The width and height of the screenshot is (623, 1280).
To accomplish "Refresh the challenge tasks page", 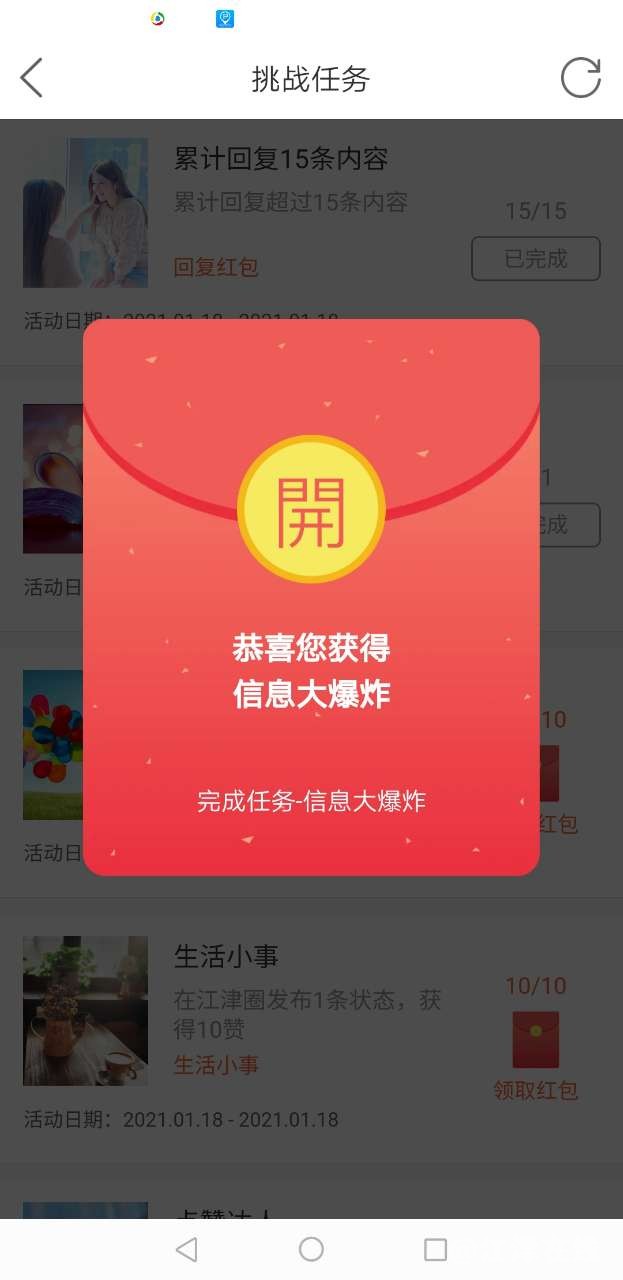I will click(x=580, y=78).
